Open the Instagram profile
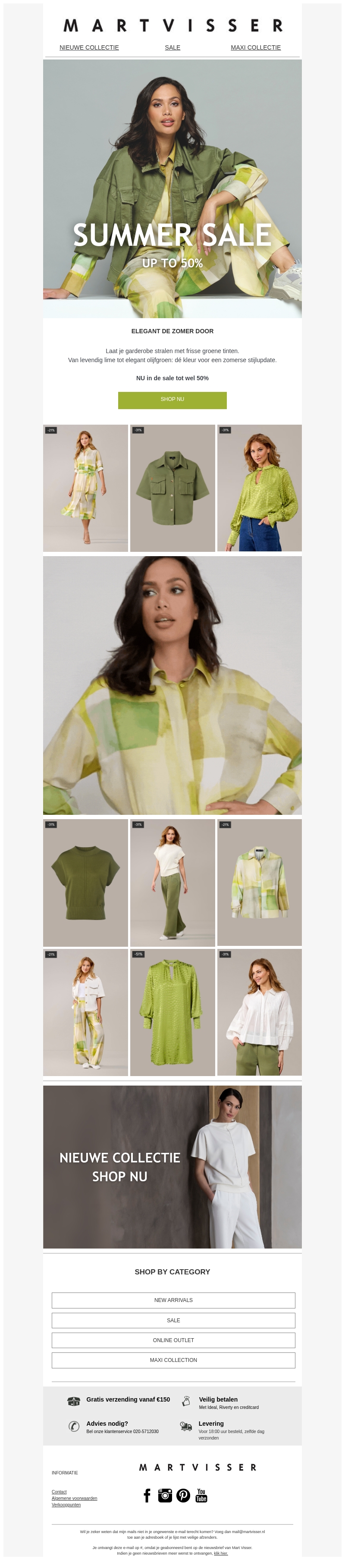The width and height of the screenshot is (345, 1568). (165, 1496)
